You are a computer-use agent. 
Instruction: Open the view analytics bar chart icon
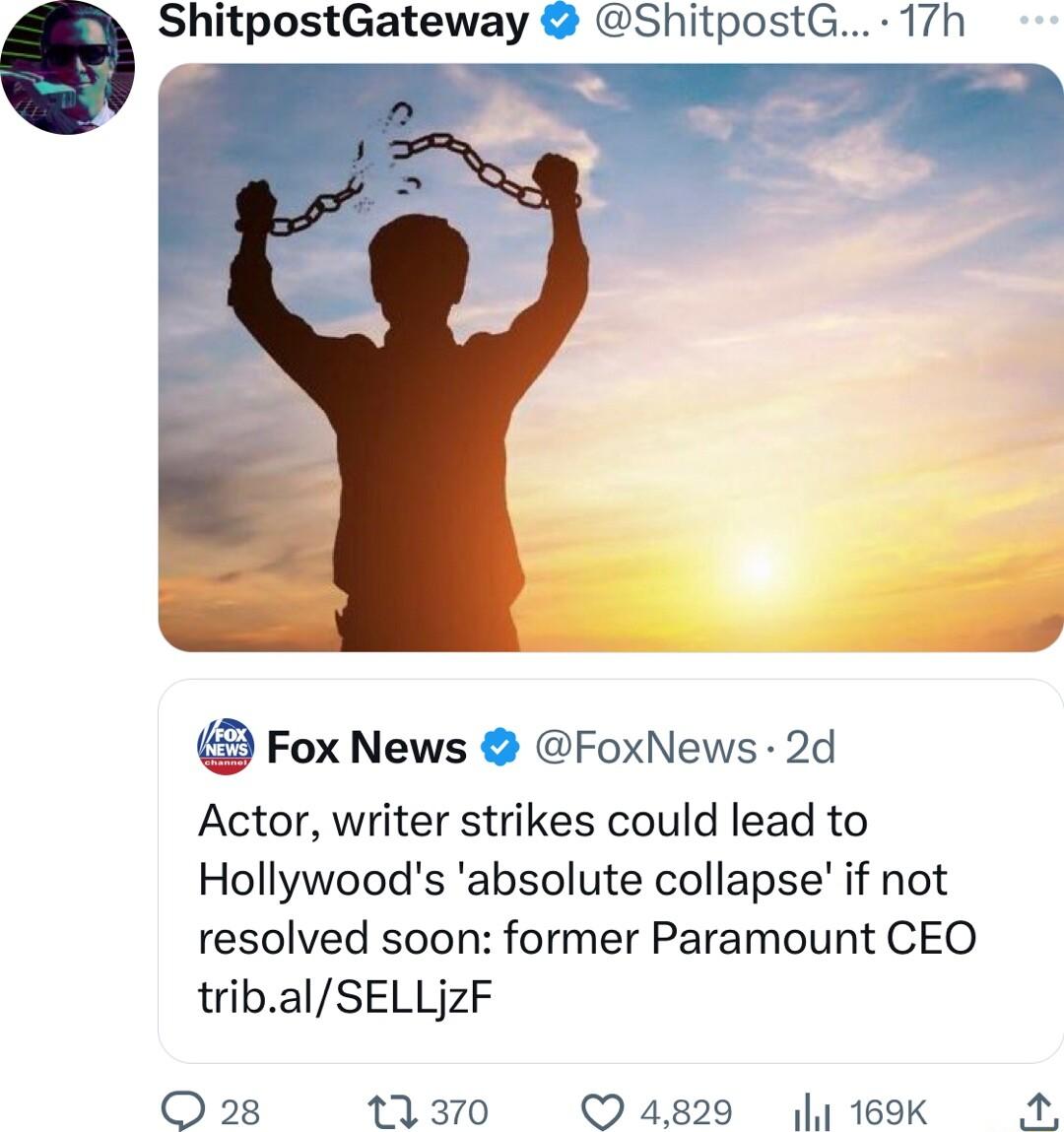(810, 1111)
